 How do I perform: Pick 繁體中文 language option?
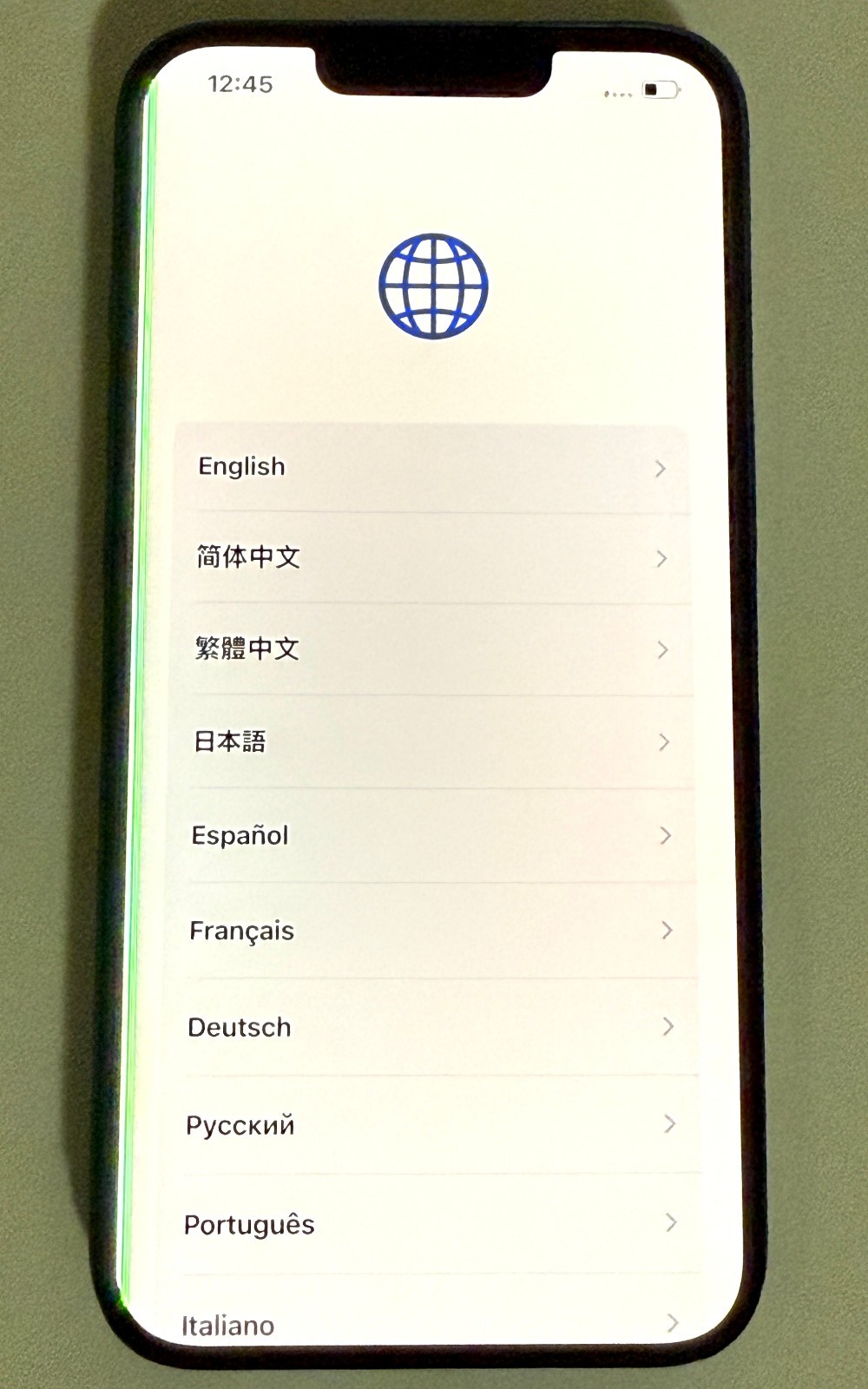point(430,648)
